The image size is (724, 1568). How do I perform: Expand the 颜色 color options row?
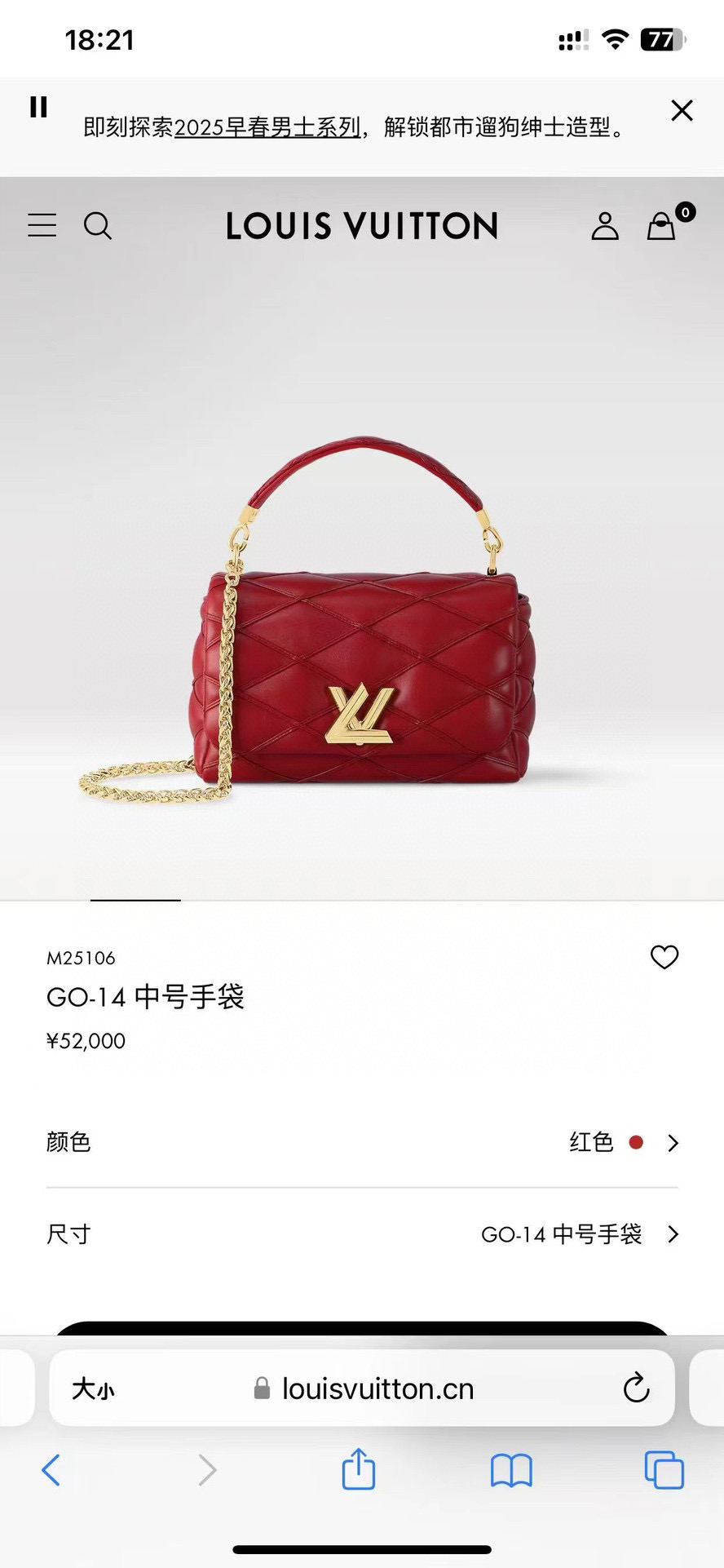point(361,1143)
